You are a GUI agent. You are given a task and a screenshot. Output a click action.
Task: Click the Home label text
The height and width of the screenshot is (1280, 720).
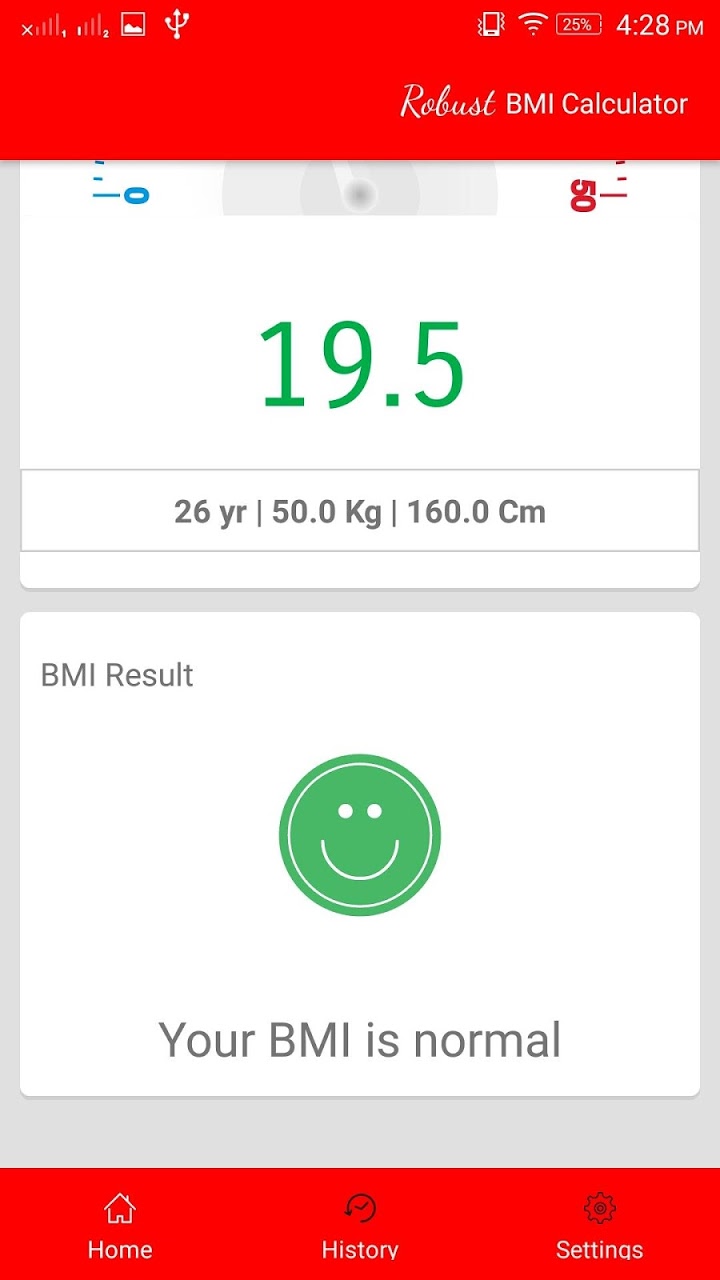point(120,1249)
